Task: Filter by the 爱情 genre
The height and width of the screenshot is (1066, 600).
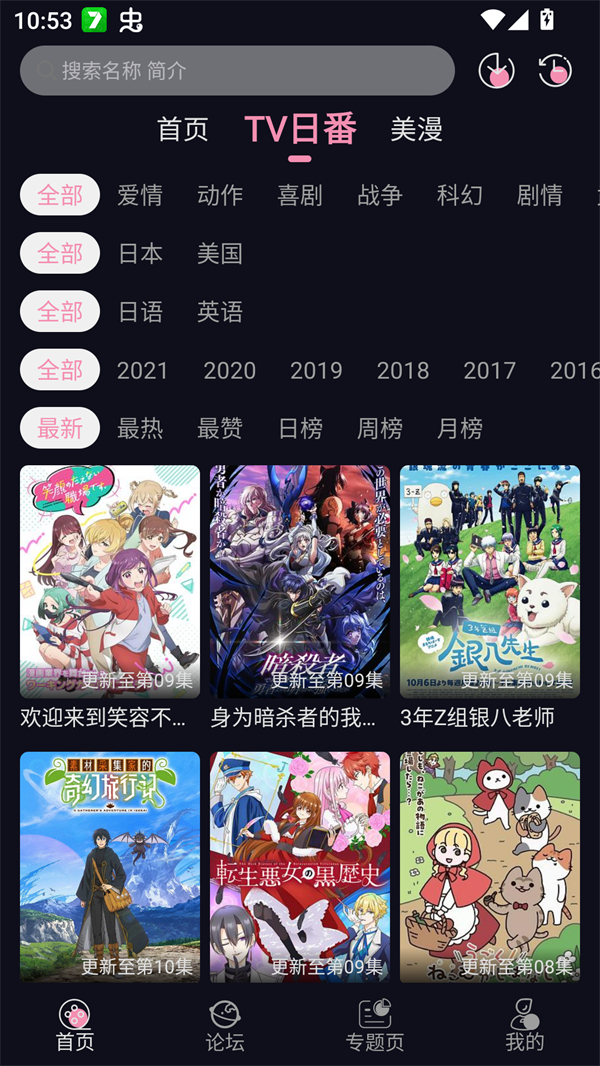Action: click(140, 195)
